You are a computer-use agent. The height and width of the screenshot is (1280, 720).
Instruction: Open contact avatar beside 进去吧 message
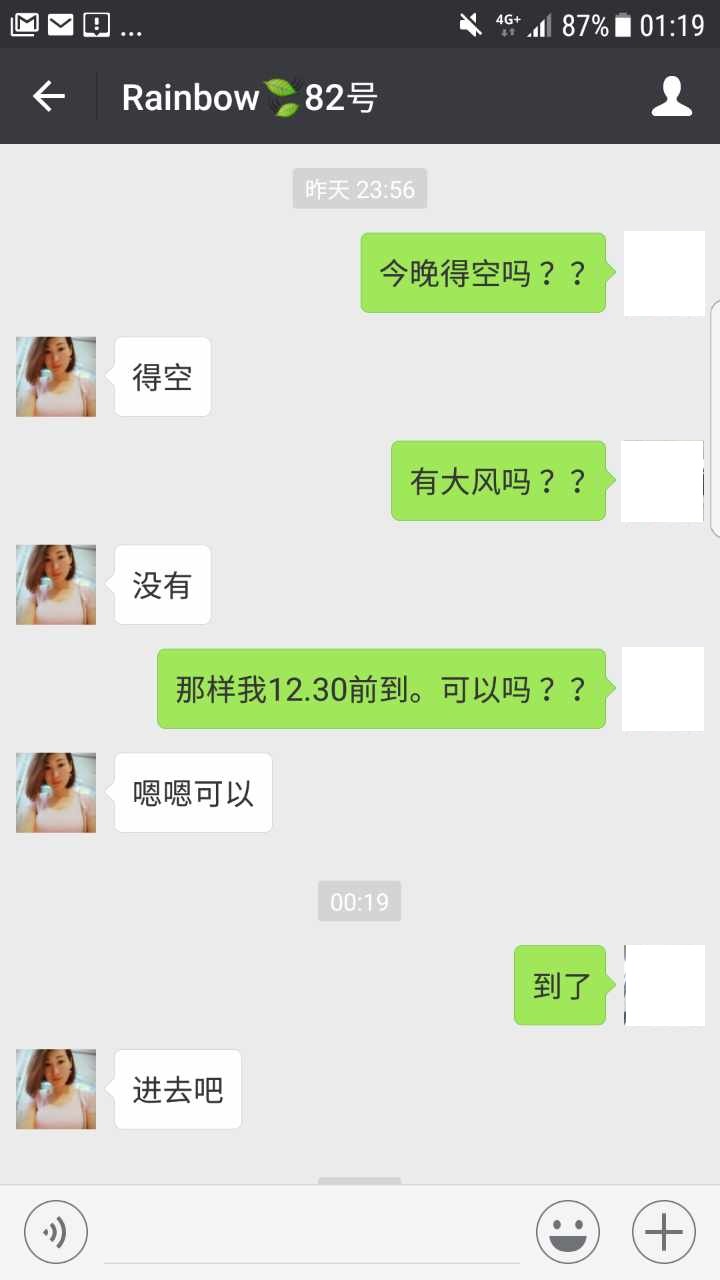tap(56, 1089)
